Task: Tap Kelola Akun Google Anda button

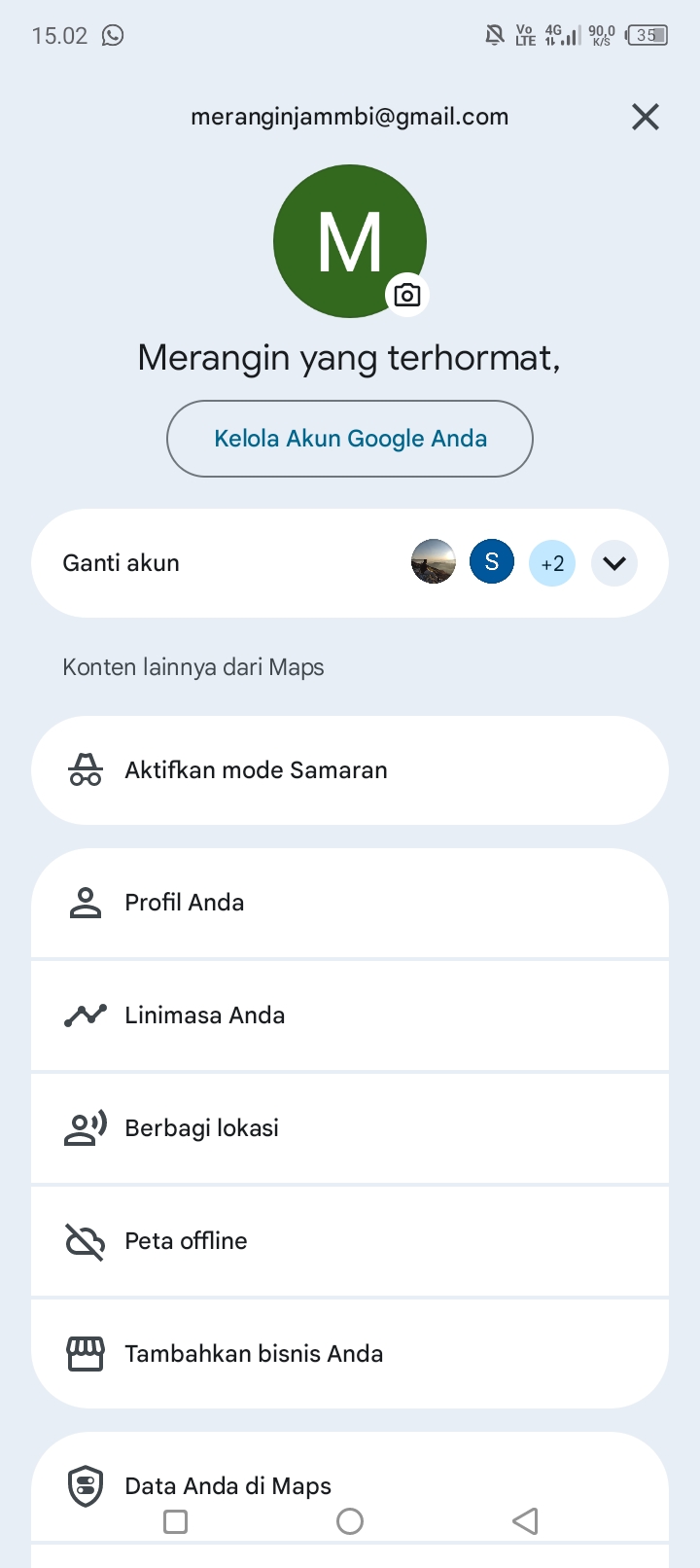Action: 350,439
